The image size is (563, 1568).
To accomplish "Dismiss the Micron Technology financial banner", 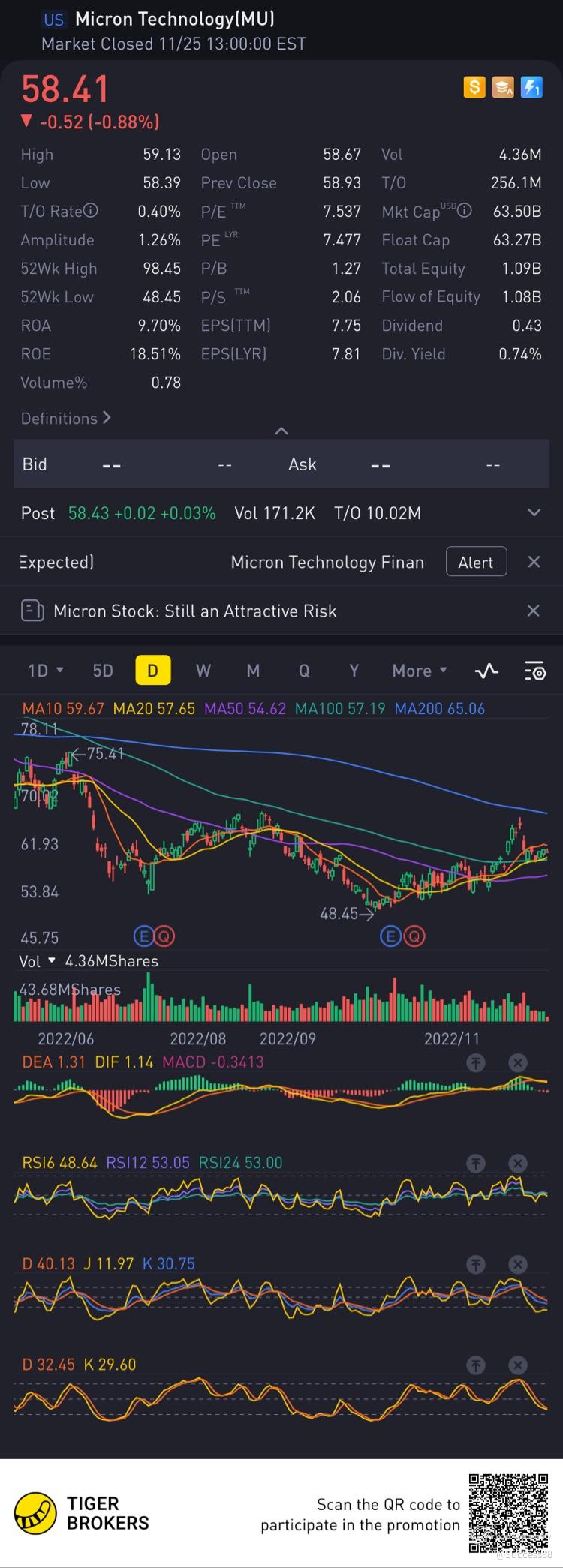I will point(534,562).
